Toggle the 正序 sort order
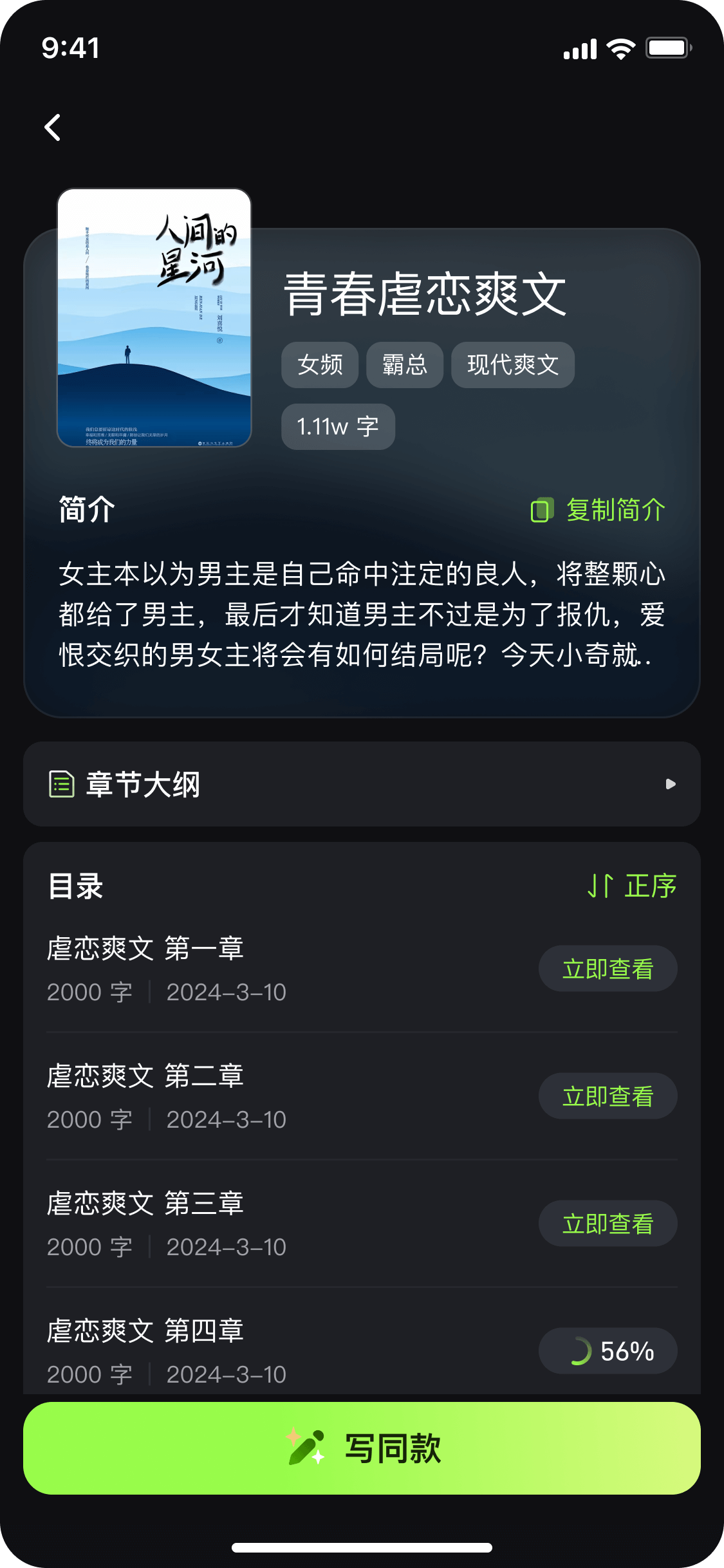 pyautogui.click(x=632, y=886)
